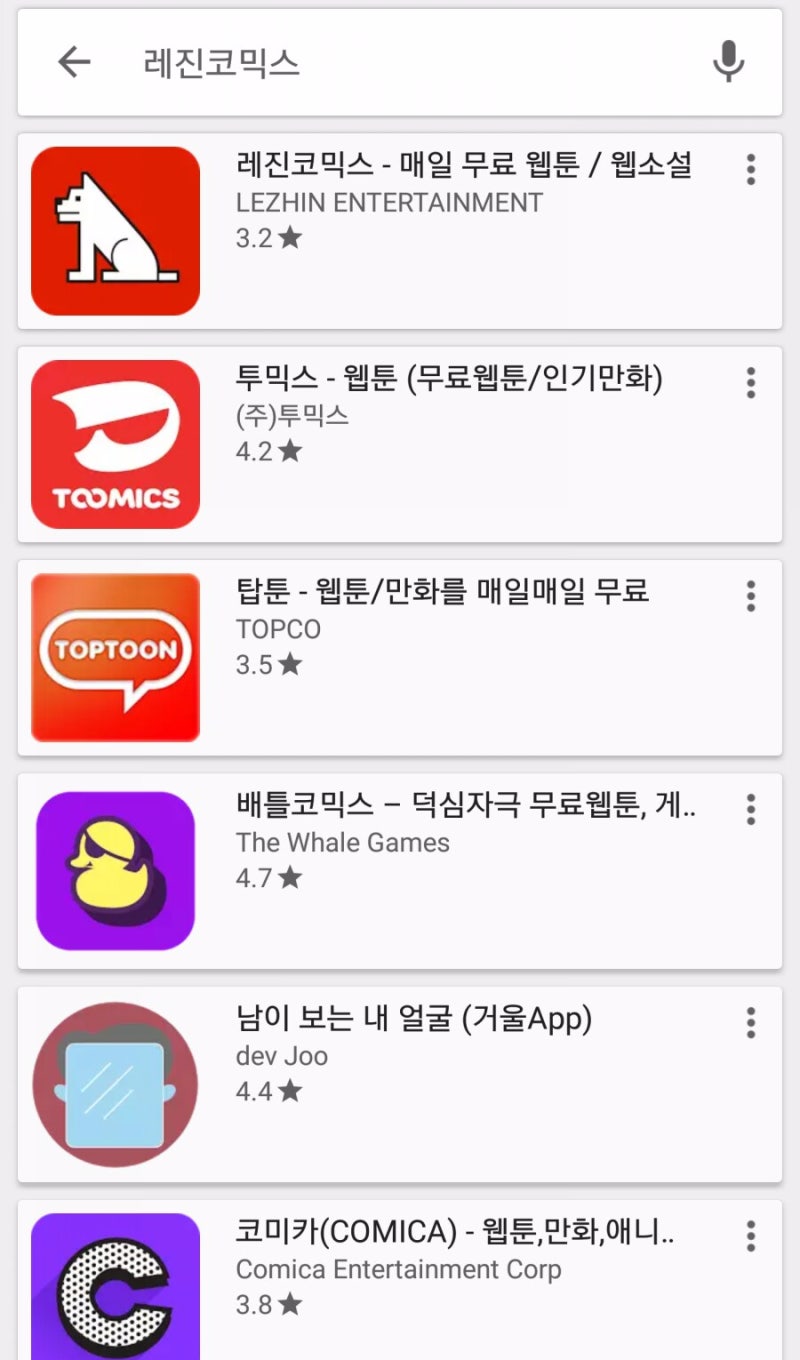Open the overflow menu for Battle Comics

coord(749,810)
